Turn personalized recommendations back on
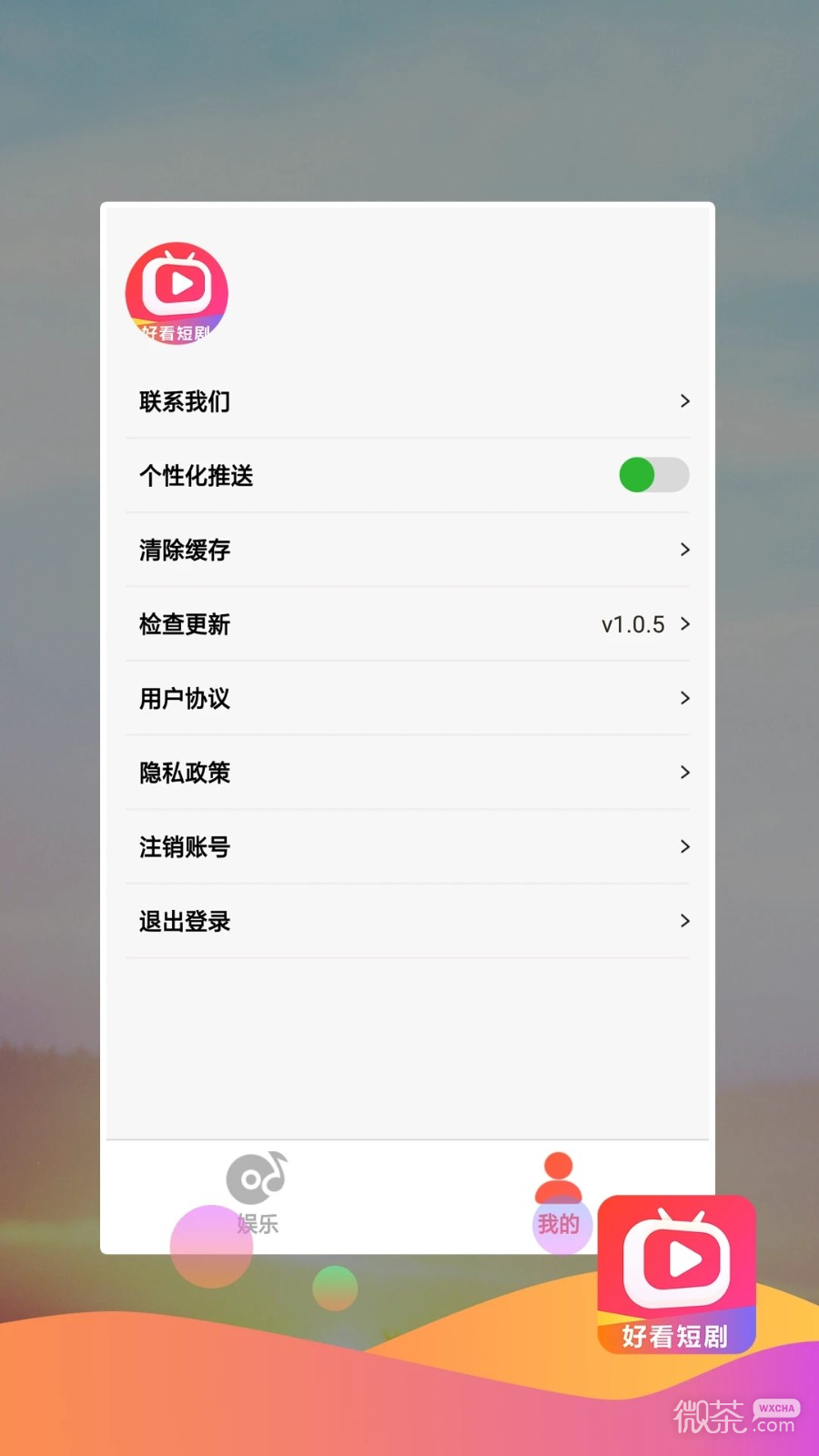Image resolution: width=819 pixels, height=1456 pixels. [x=652, y=475]
